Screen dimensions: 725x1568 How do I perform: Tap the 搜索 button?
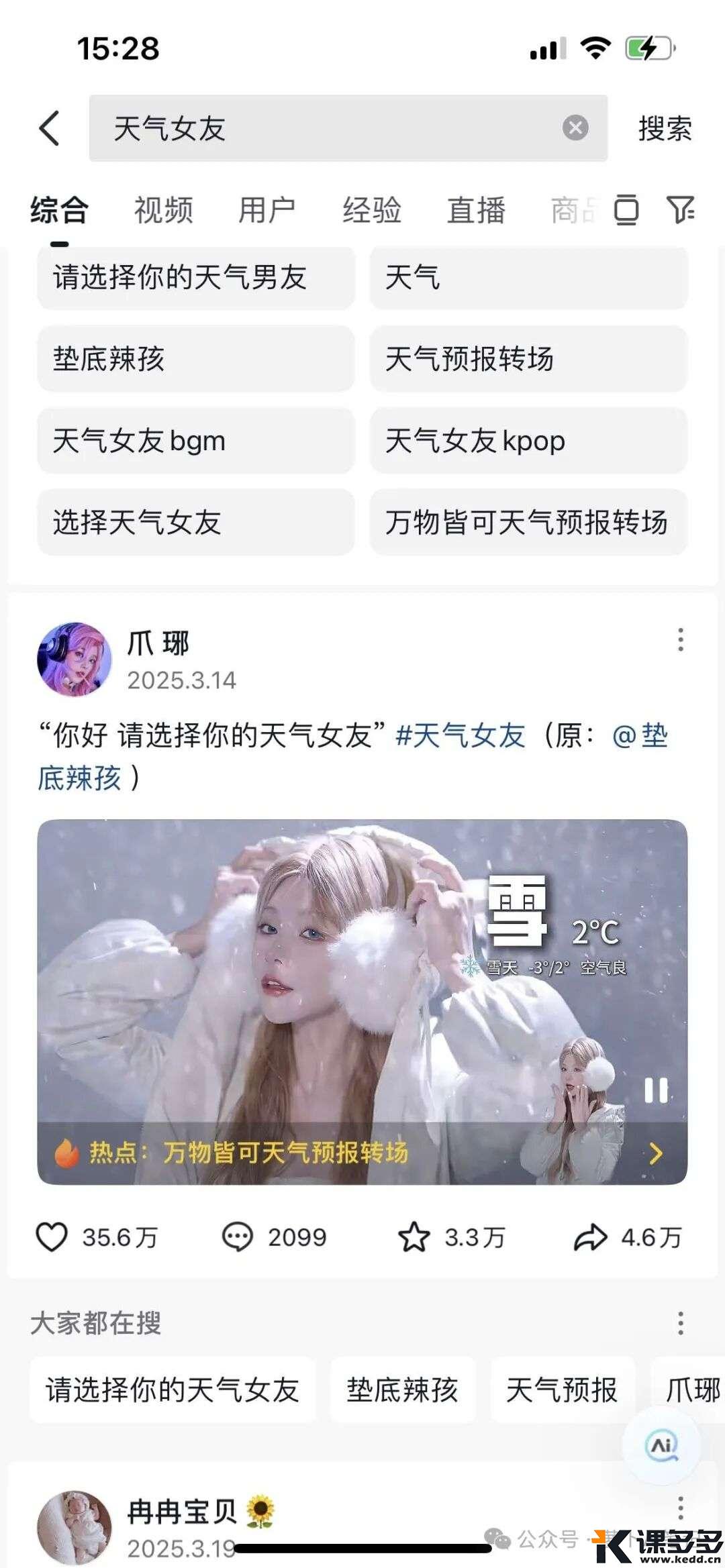665,128
